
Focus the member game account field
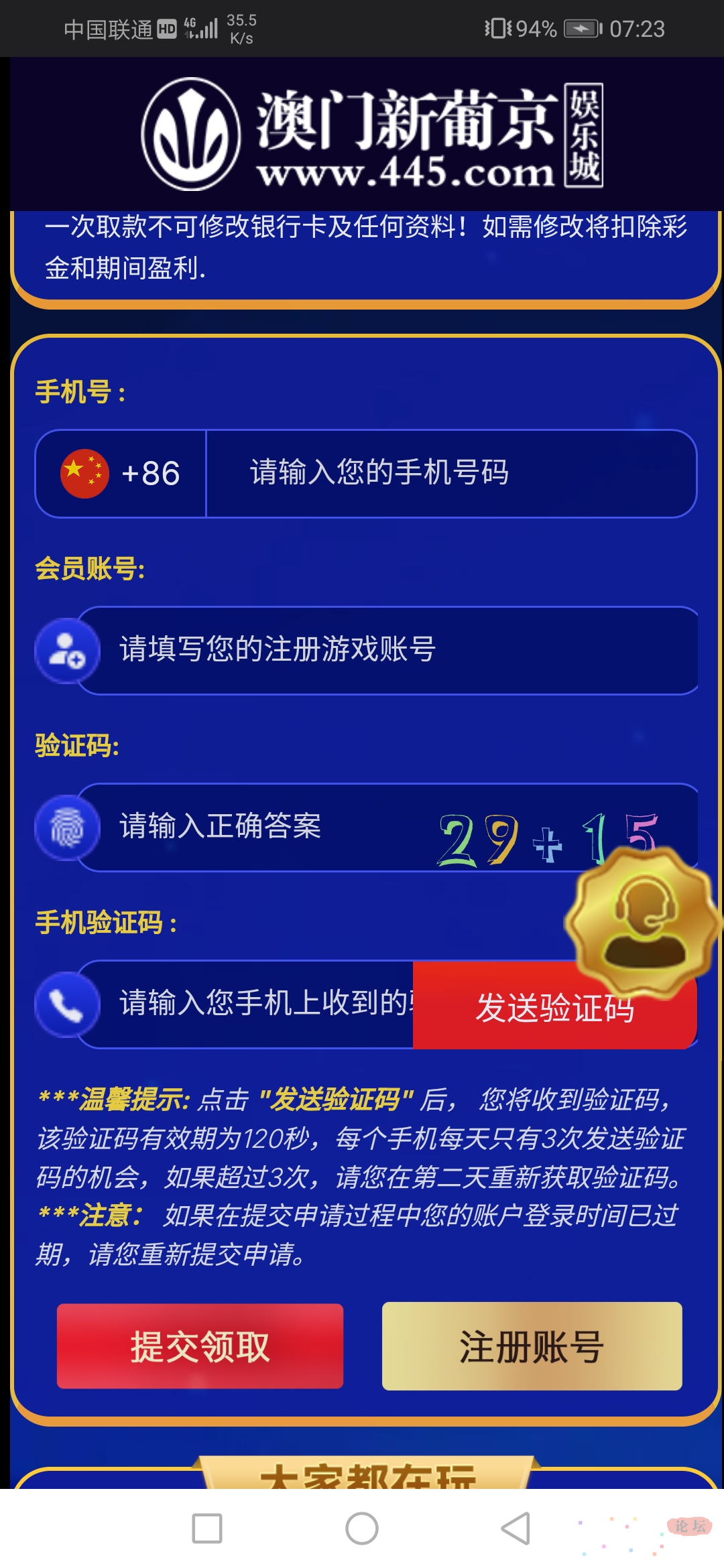click(387, 650)
